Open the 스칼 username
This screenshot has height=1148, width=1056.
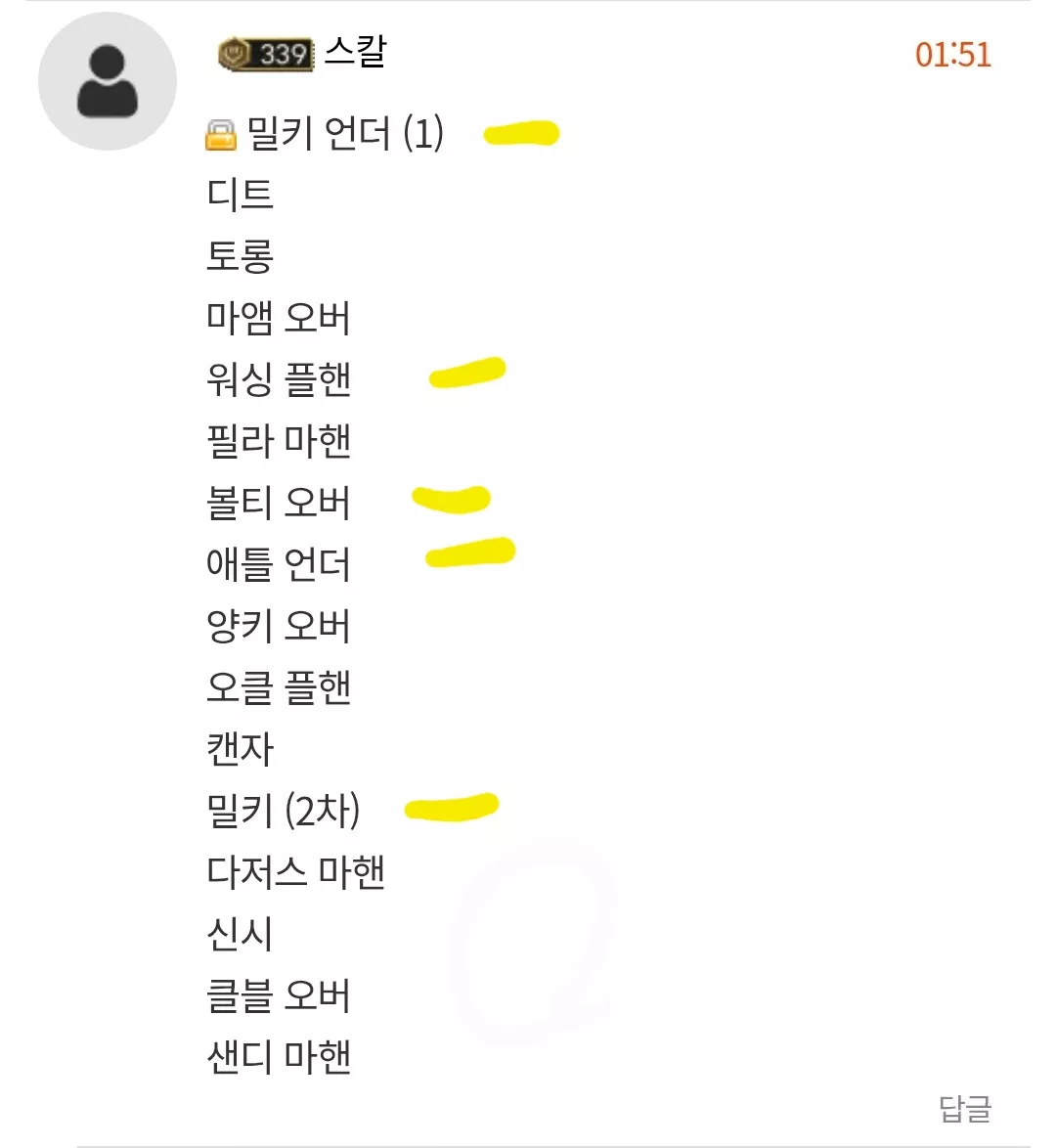[355, 53]
